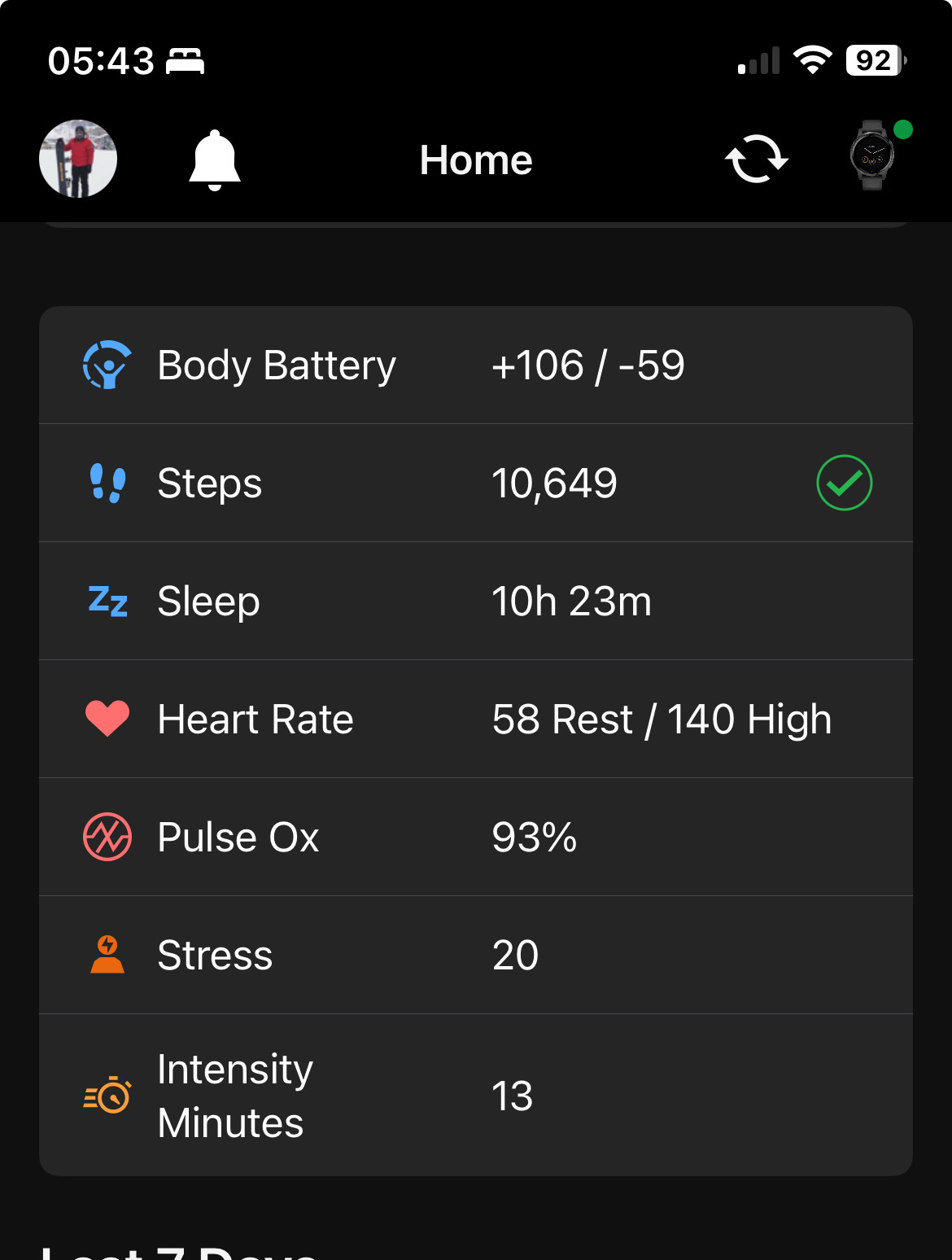Open the Pulse Ox reading
The width and height of the screenshot is (952, 1260).
click(x=475, y=838)
